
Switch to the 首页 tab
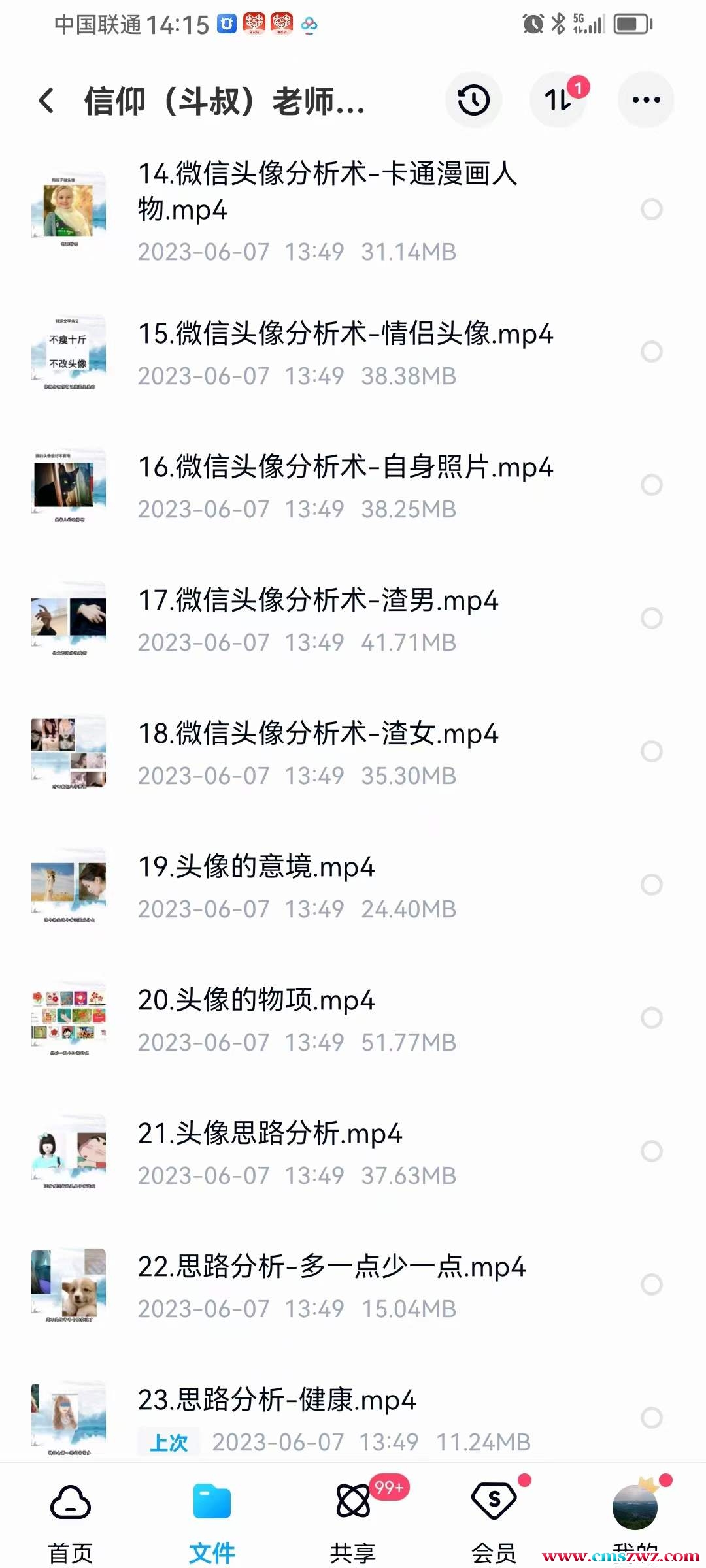coord(71,1517)
